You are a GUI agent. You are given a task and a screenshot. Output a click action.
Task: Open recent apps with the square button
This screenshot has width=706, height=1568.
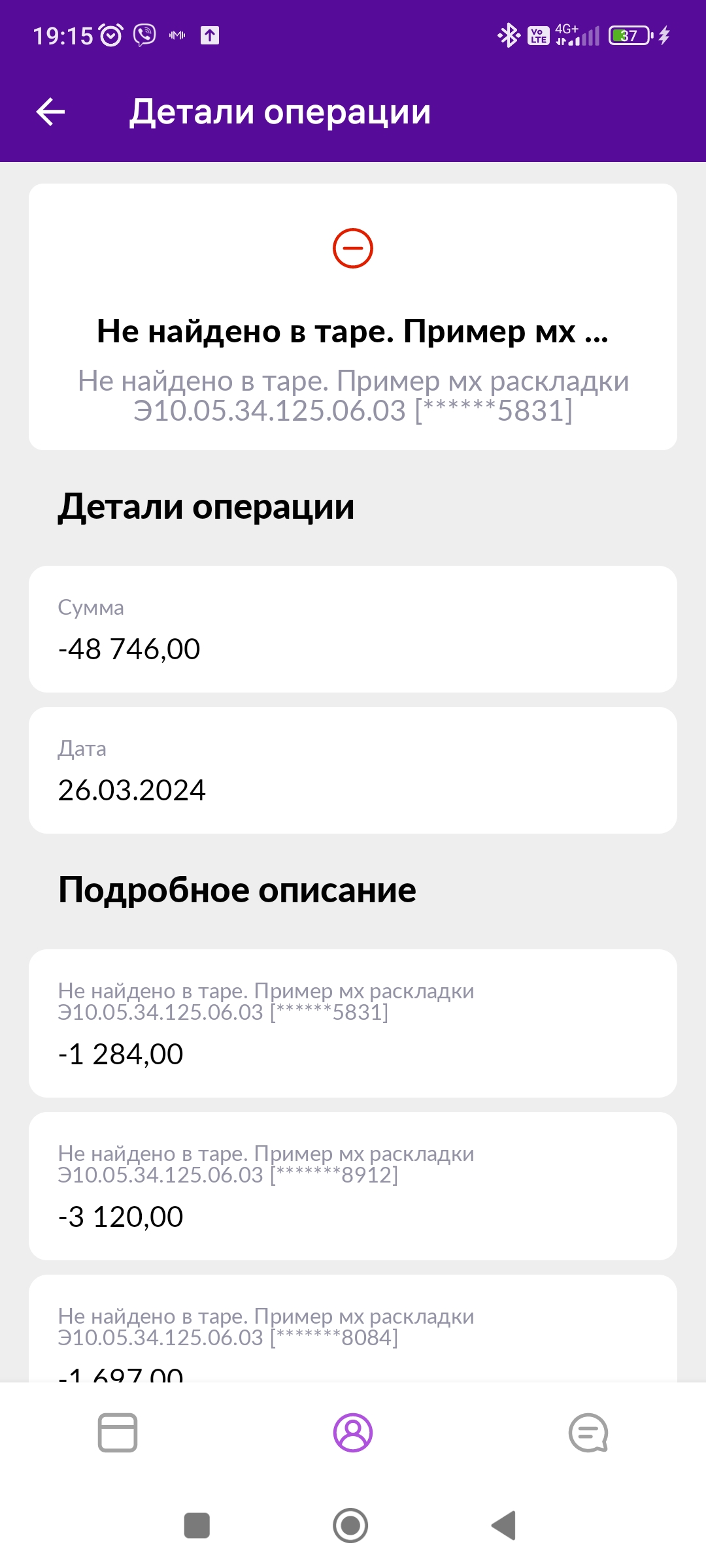[x=197, y=1526]
